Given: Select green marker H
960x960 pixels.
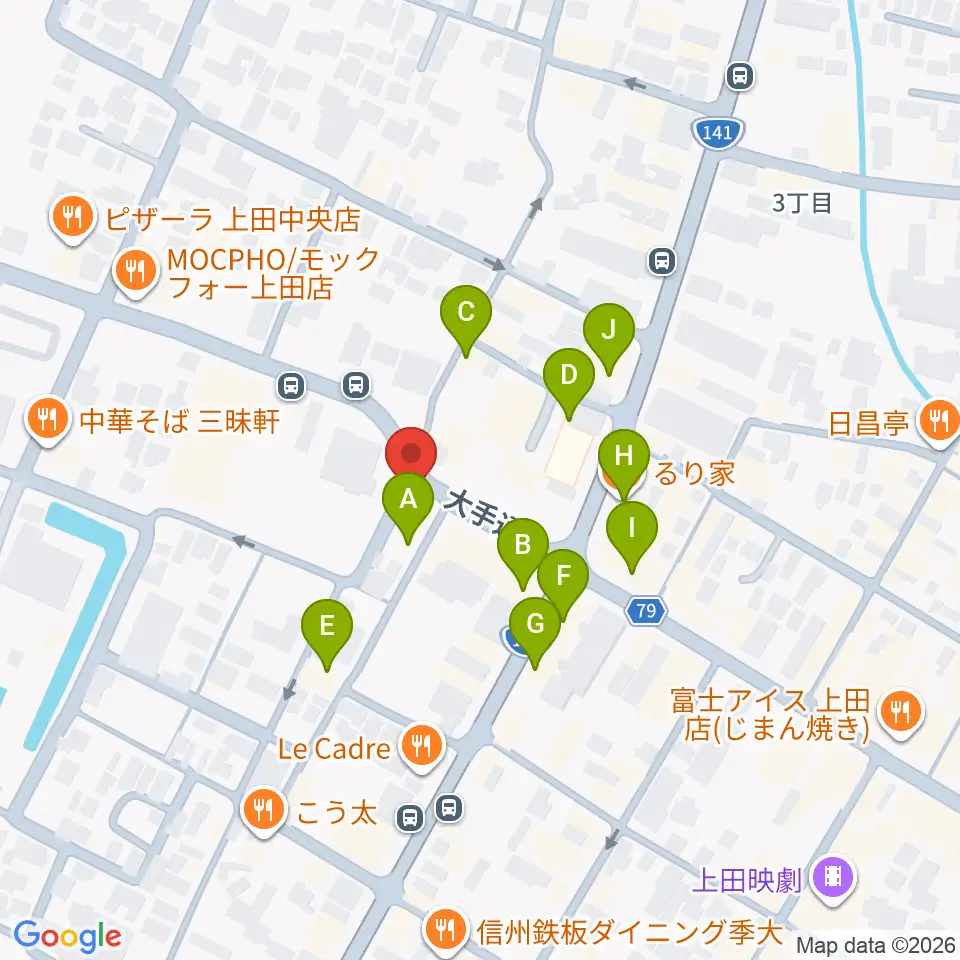Looking at the screenshot, I should click(x=624, y=463).
